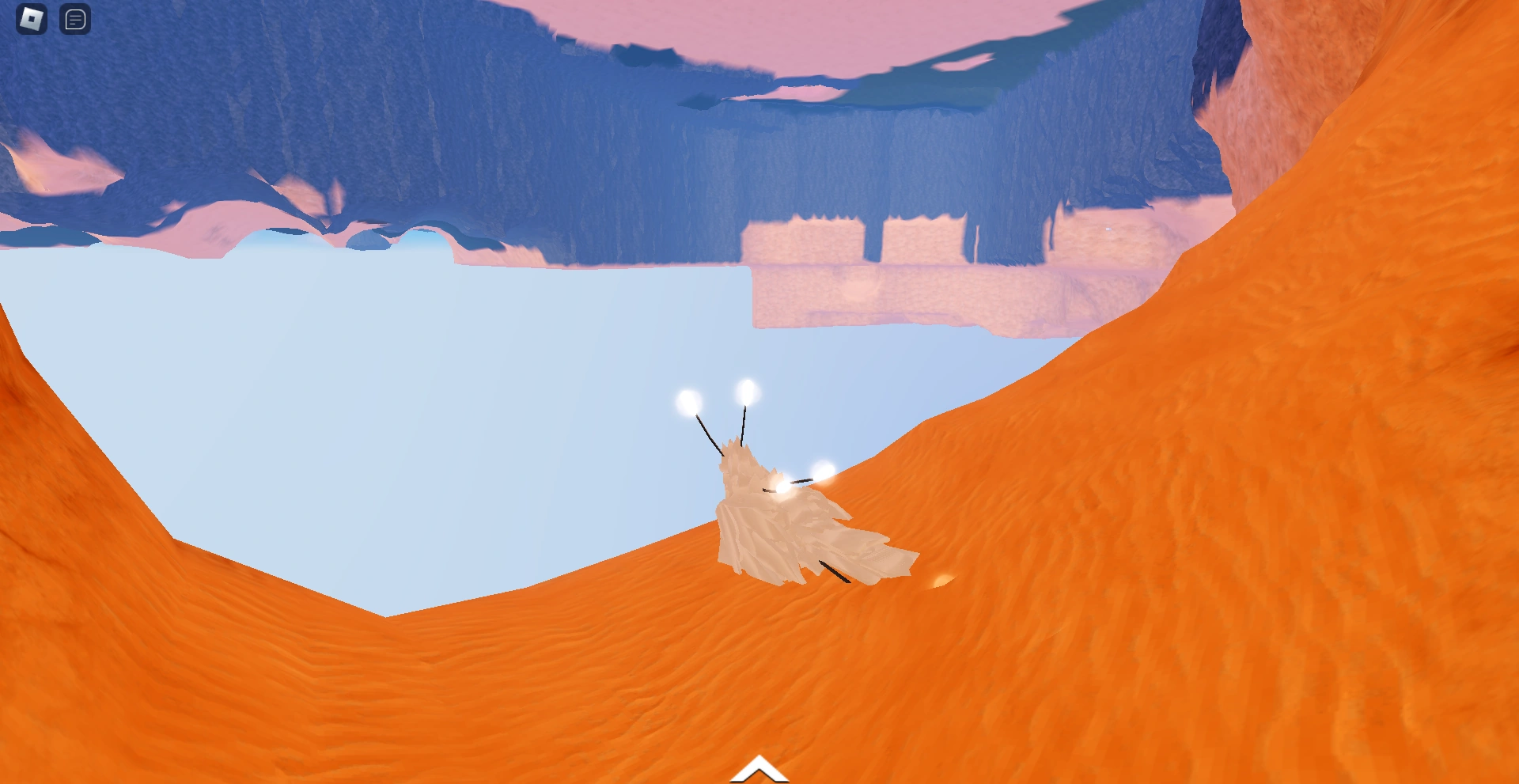Expand the bottom panel with the up chevron
Image resolution: width=1519 pixels, height=784 pixels.
coord(759,770)
